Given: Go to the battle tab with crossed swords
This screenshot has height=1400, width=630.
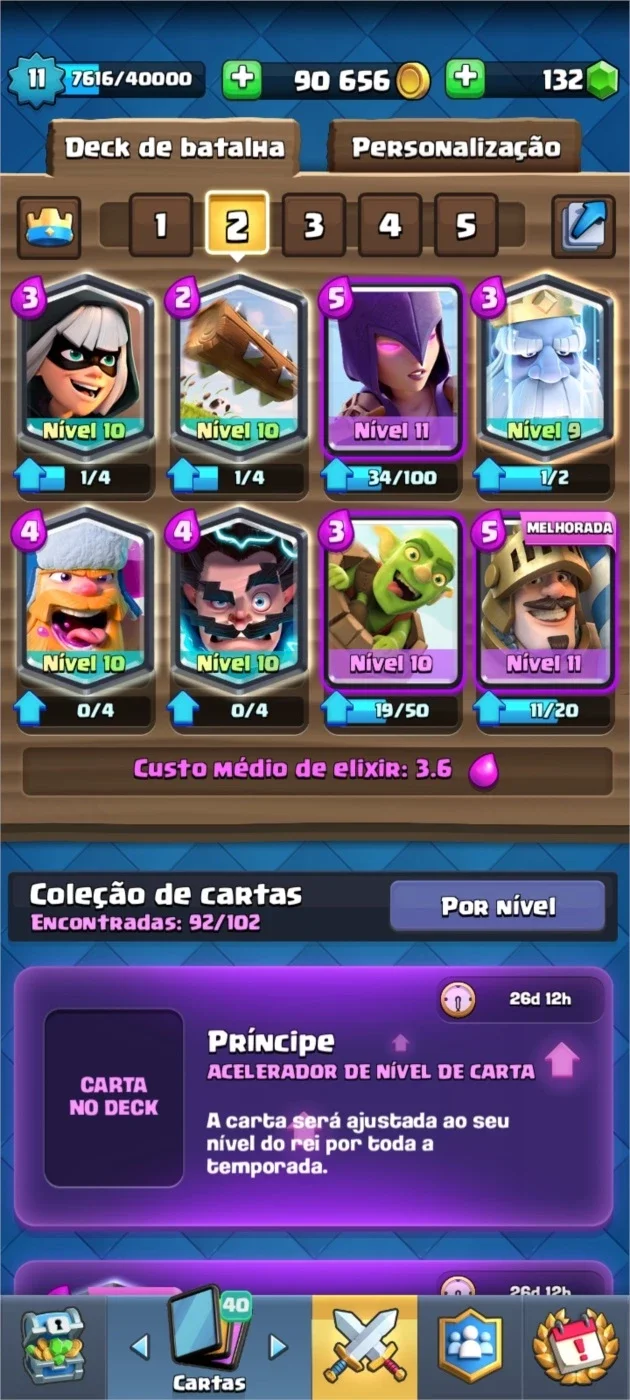Looking at the screenshot, I should click(x=364, y=1346).
